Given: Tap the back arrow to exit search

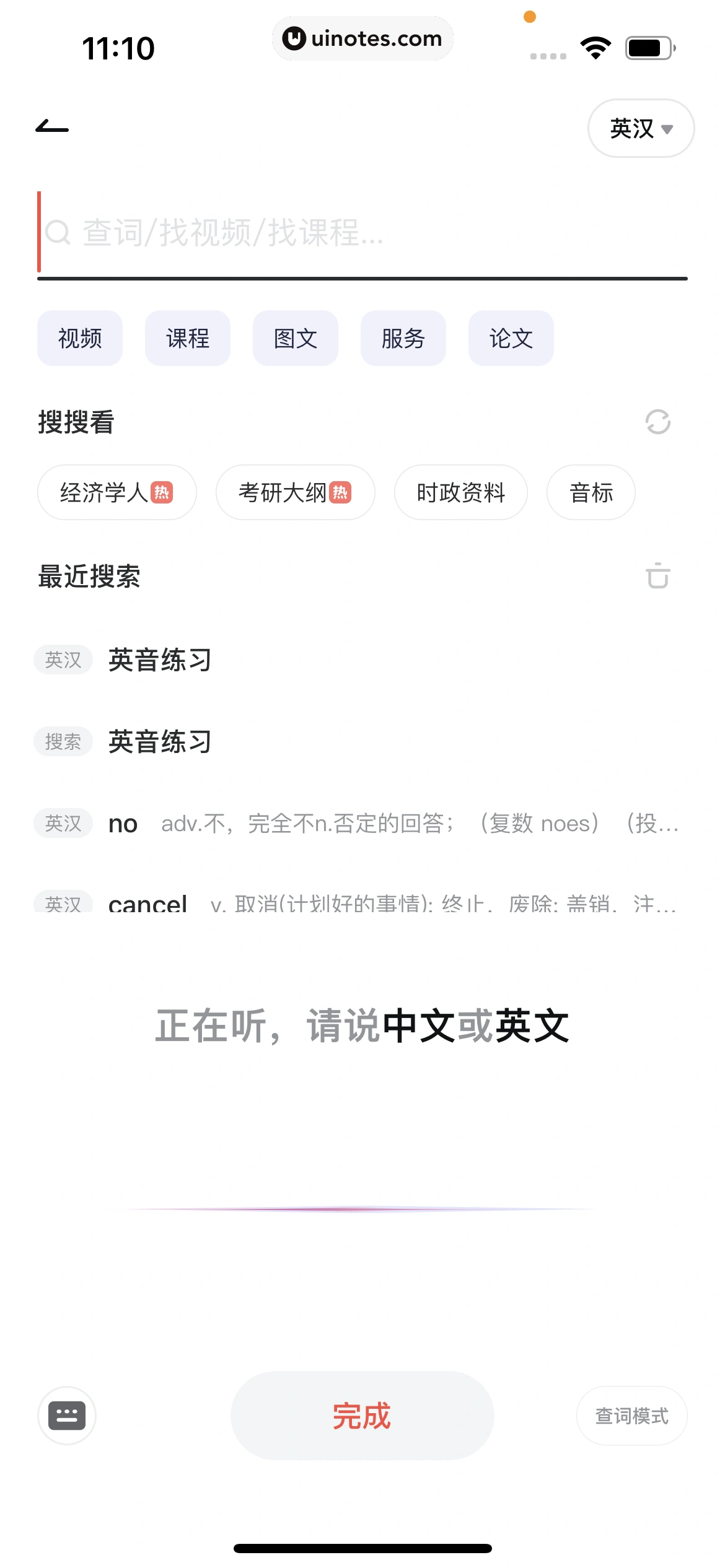Looking at the screenshot, I should [x=52, y=127].
